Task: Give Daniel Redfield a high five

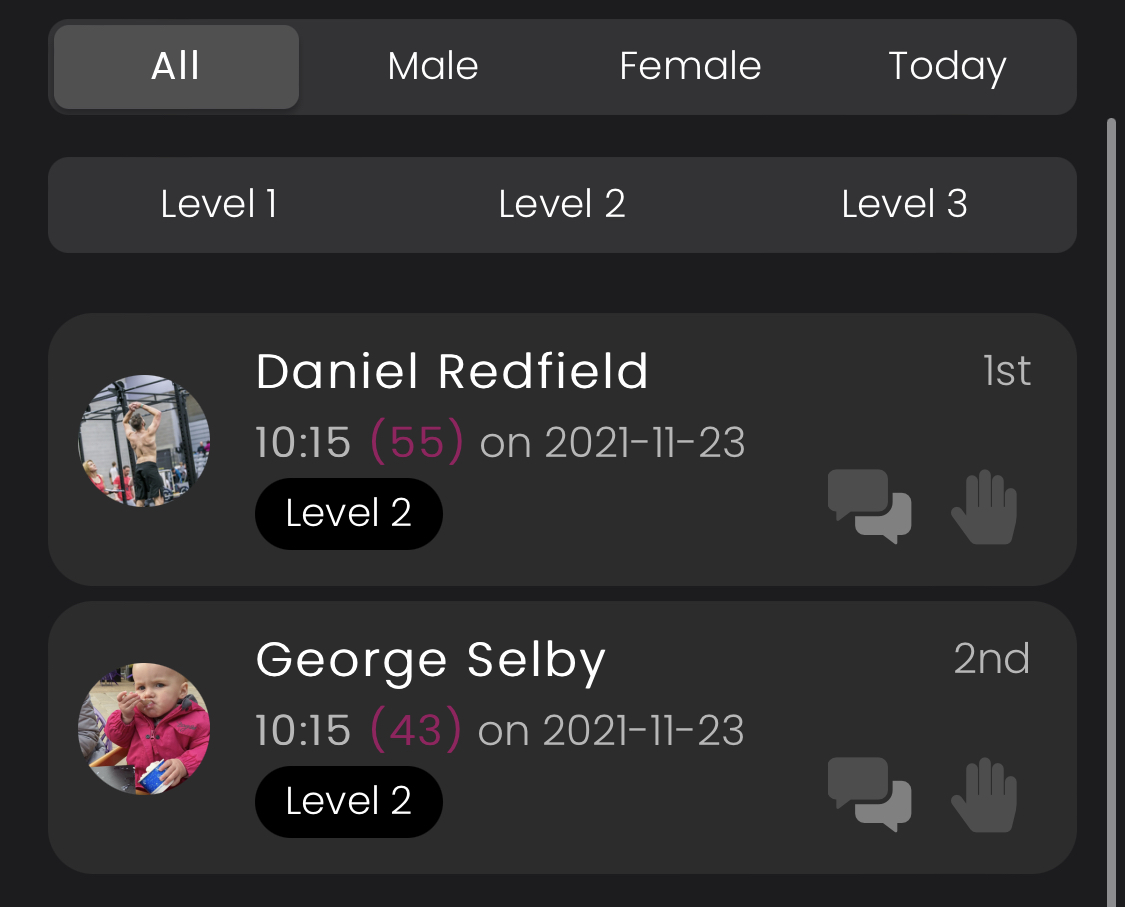Action: 984,506
